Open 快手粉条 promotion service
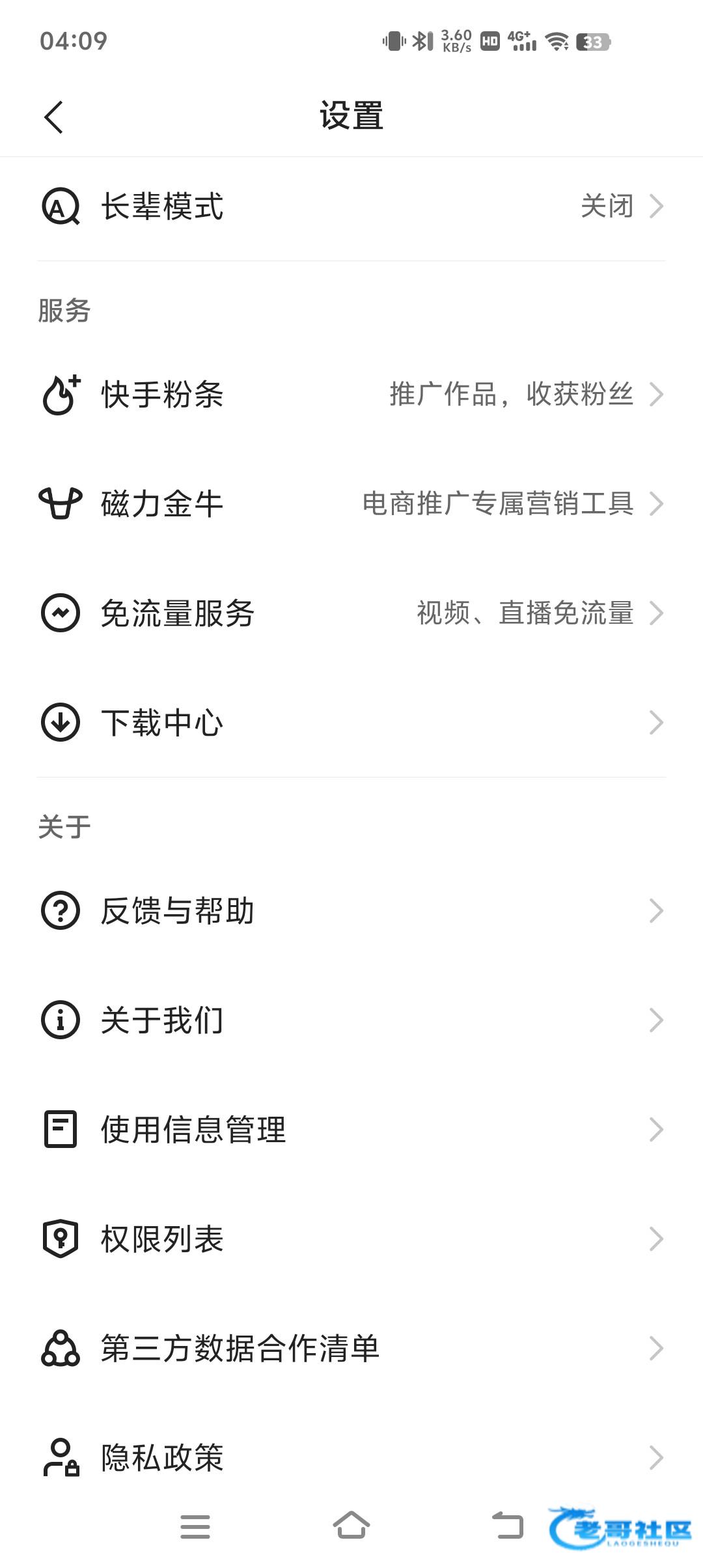 click(x=351, y=395)
